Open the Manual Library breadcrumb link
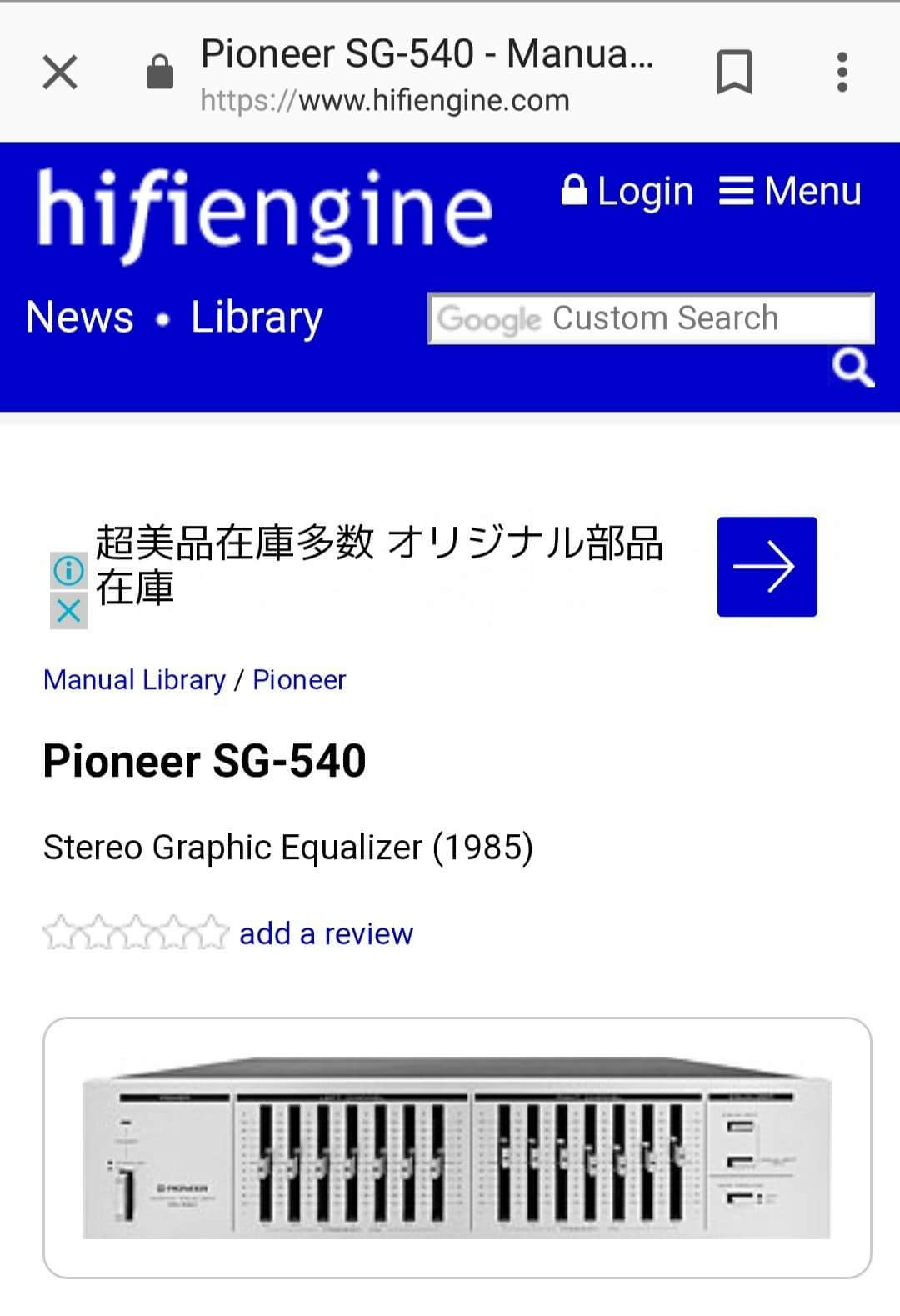This screenshot has height=1316, width=900. click(x=134, y=680)
